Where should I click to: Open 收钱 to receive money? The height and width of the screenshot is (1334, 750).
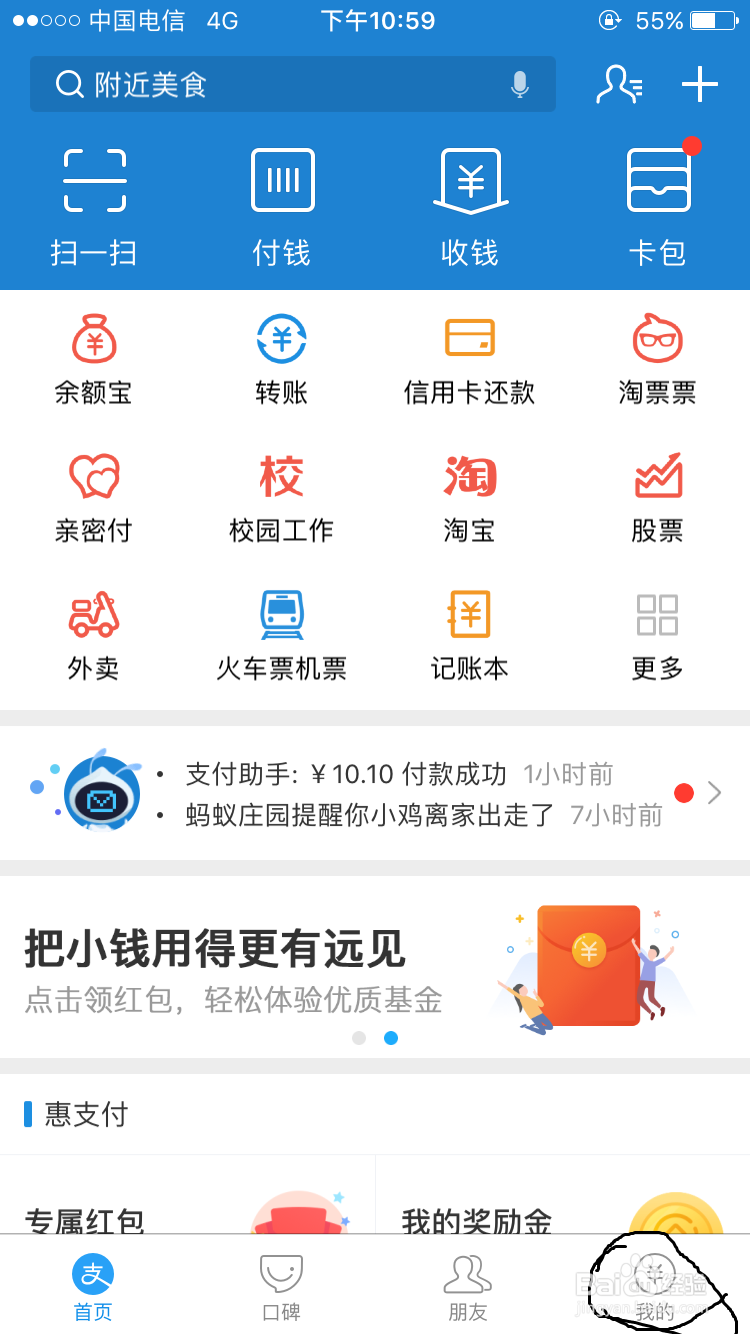tap(469, 180)
